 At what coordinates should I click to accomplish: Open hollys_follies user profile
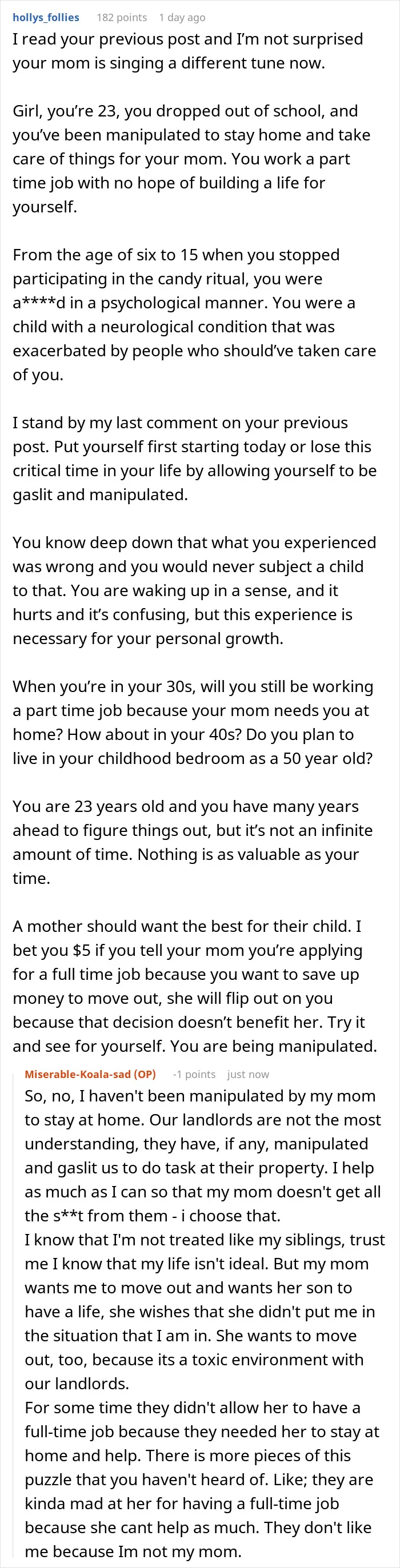(46, 18)
